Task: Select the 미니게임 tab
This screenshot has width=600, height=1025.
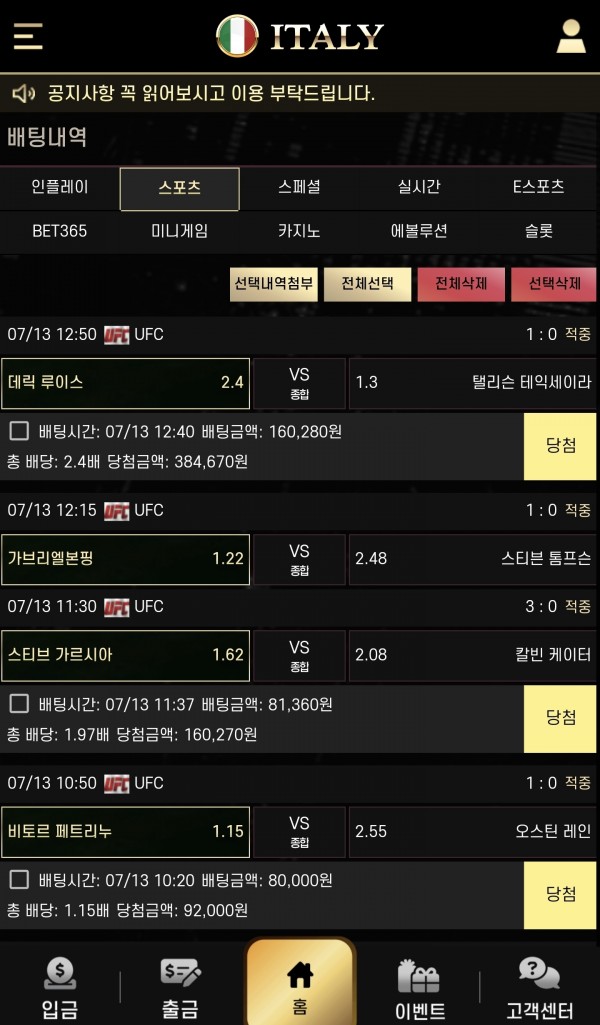Action: 179,231
